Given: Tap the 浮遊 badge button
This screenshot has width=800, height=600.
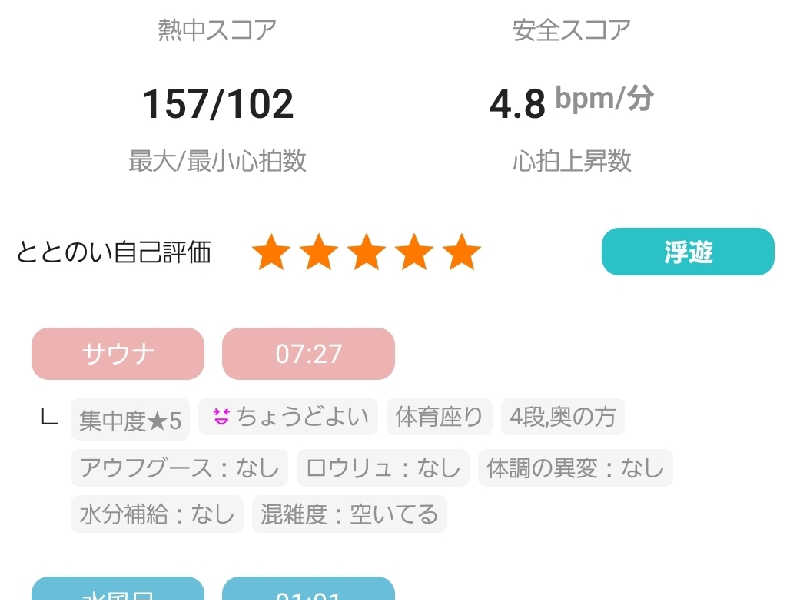Looking at the screenshot, I should [688, 252].
